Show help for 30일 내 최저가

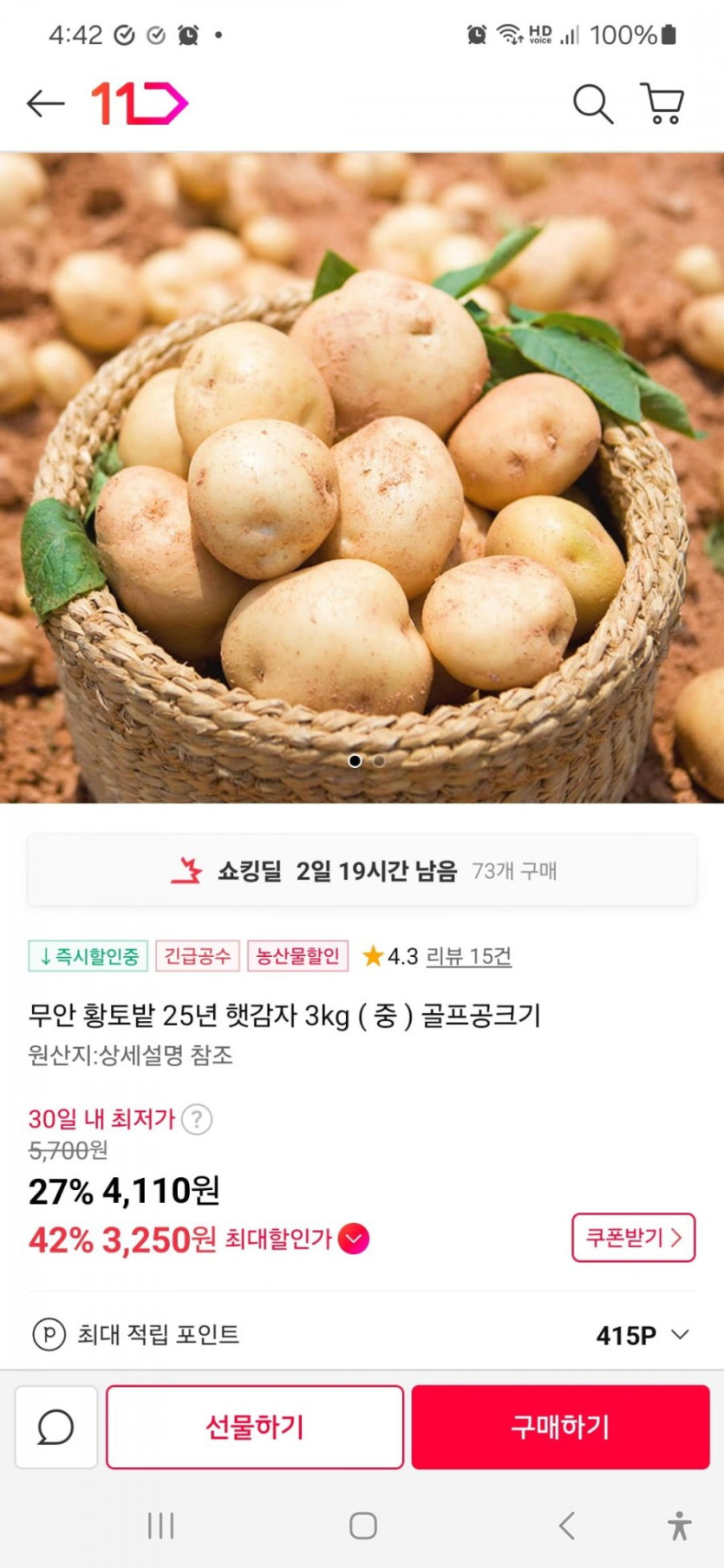tap(198, 1119)
